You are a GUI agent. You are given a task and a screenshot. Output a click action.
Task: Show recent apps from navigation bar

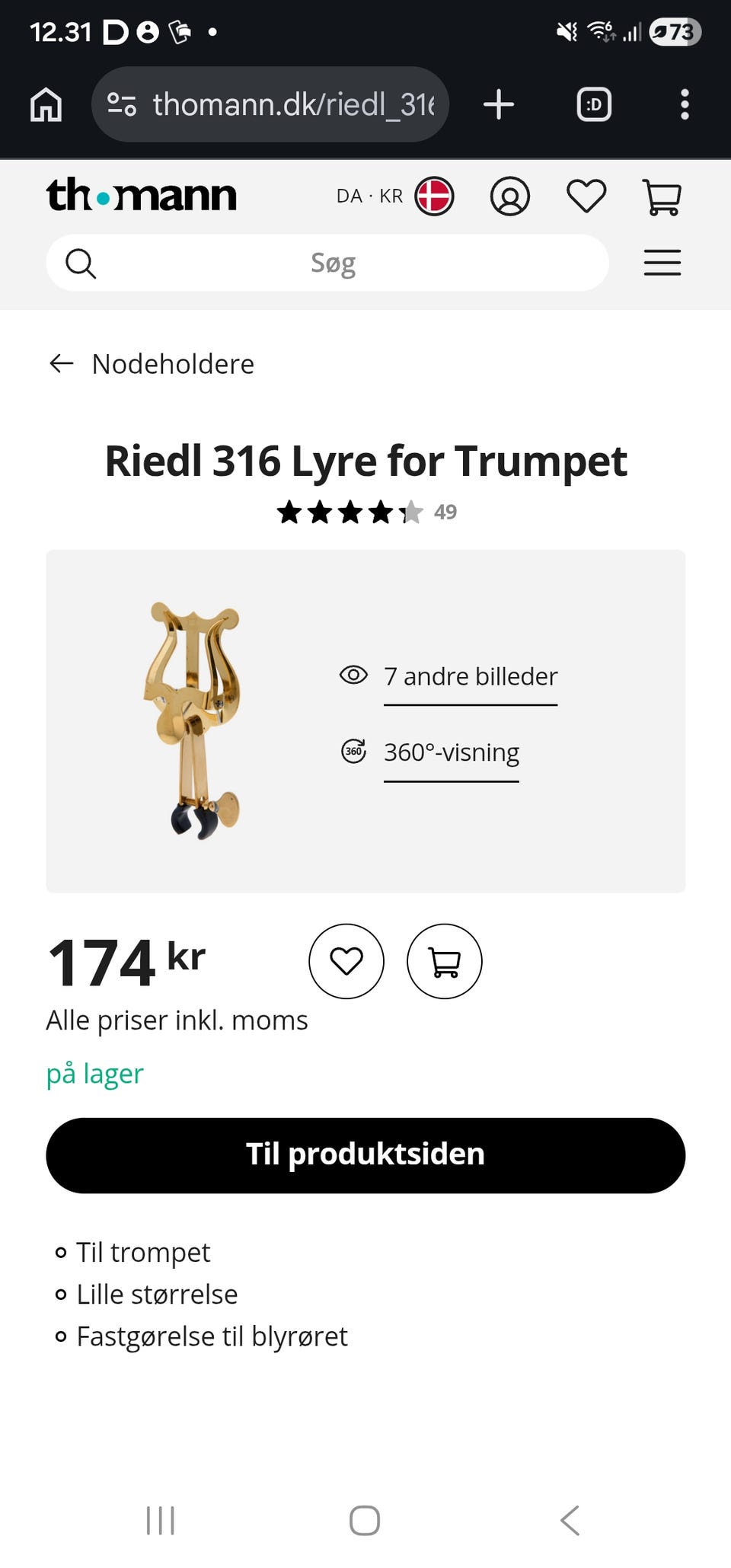[x=160, y=1520]
